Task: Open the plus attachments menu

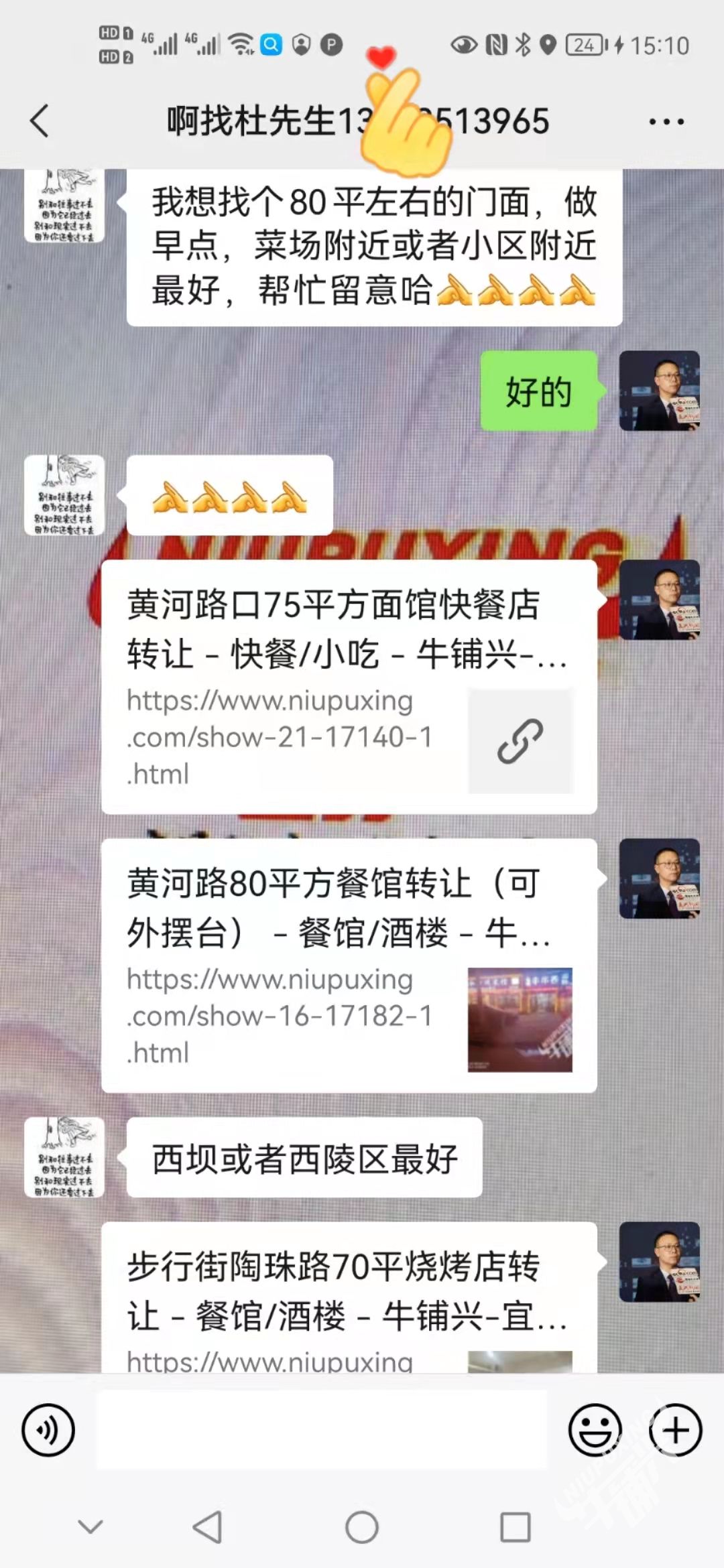Action: click(675, 1429)
